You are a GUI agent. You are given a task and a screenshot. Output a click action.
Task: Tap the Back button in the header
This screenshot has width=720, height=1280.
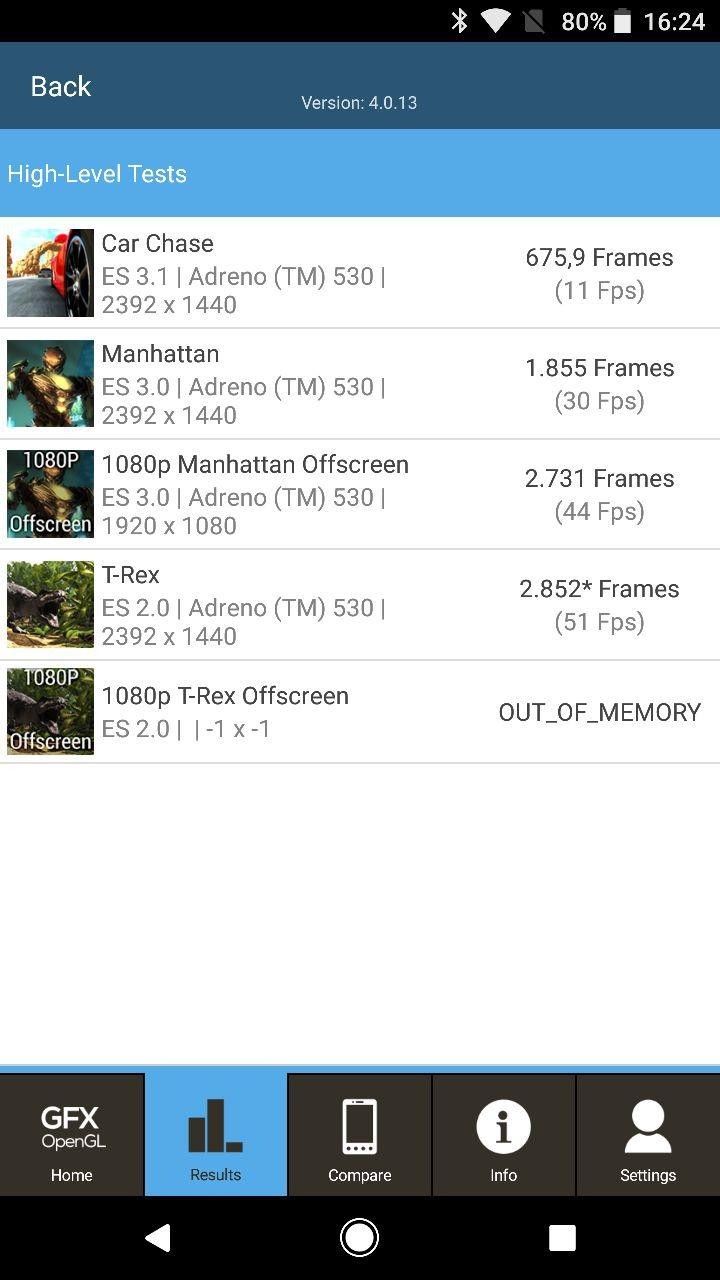click(61, 87)
